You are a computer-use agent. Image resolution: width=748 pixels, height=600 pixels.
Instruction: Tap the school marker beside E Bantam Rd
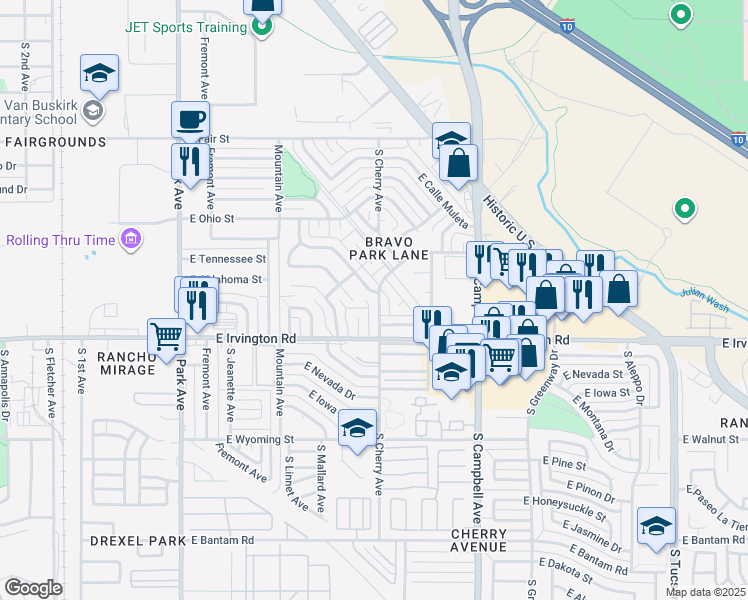[x=656, y=526]
